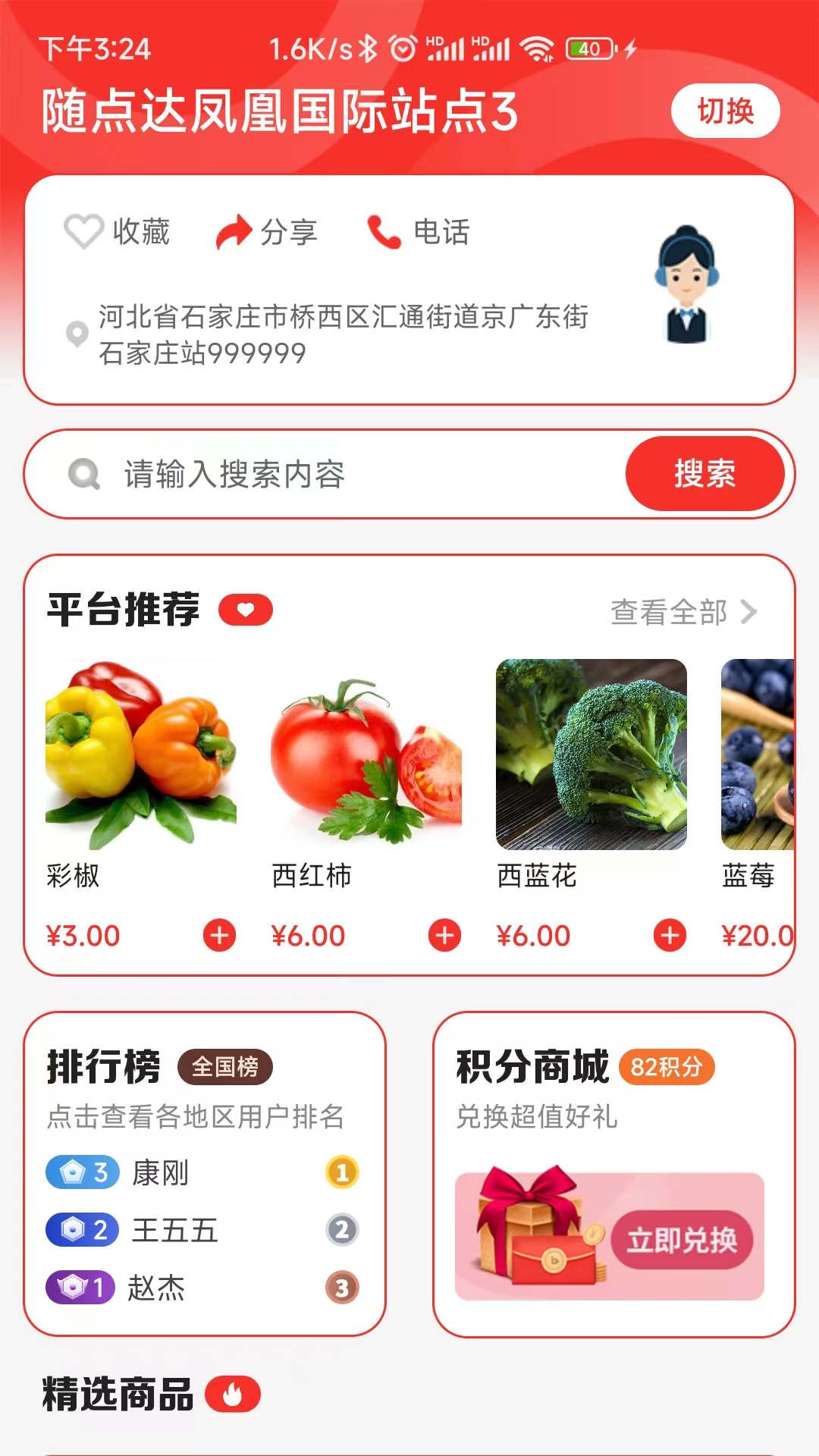Add 西红柿 to cart with plus button
Viewport: 819px width, 1456px height.
click(x=444, y=935)
